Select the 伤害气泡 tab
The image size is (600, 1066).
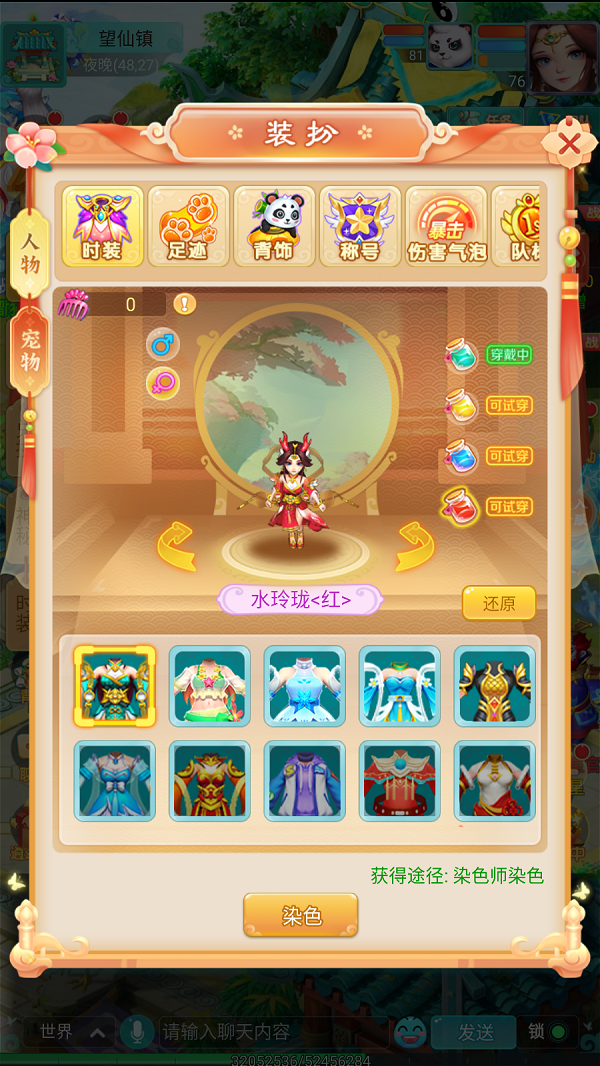446,226
